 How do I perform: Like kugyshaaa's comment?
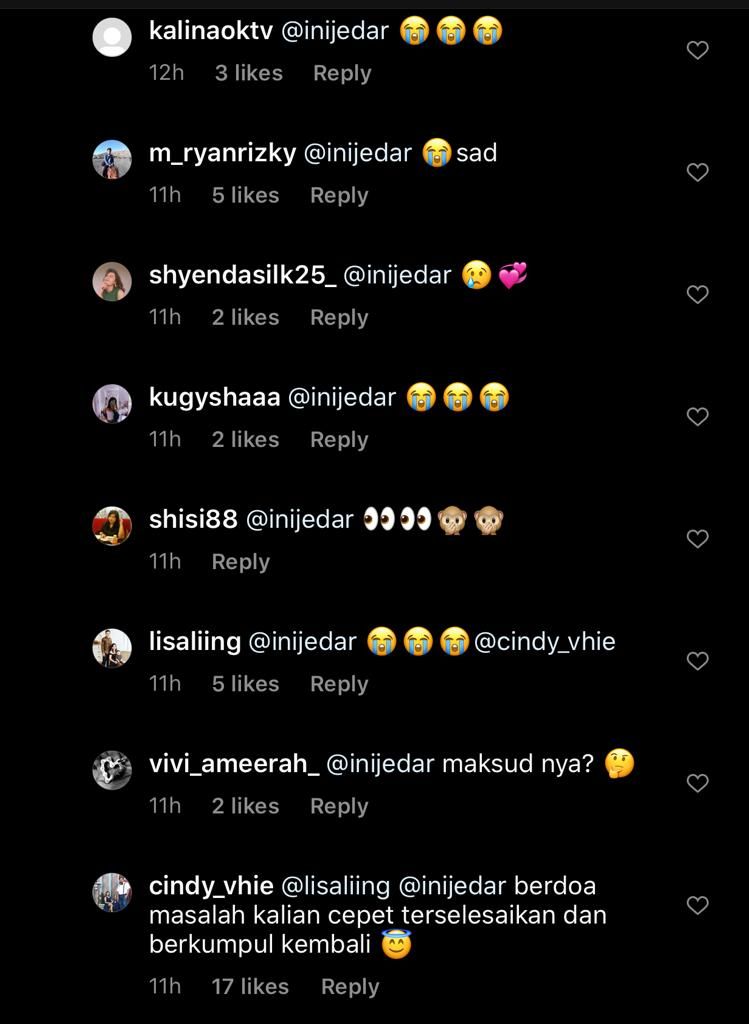coord(698,416)
